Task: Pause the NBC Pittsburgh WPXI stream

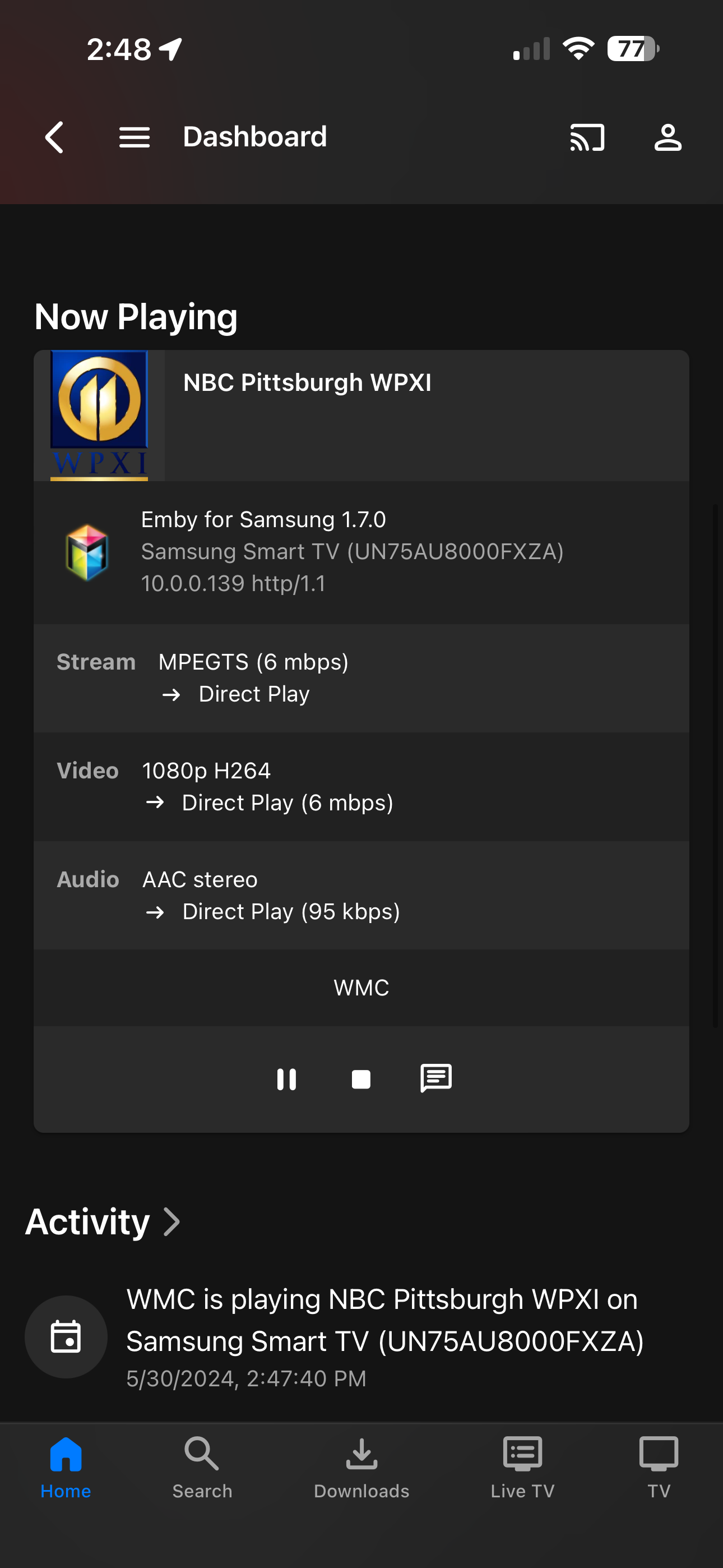Action: (286, 1079)
